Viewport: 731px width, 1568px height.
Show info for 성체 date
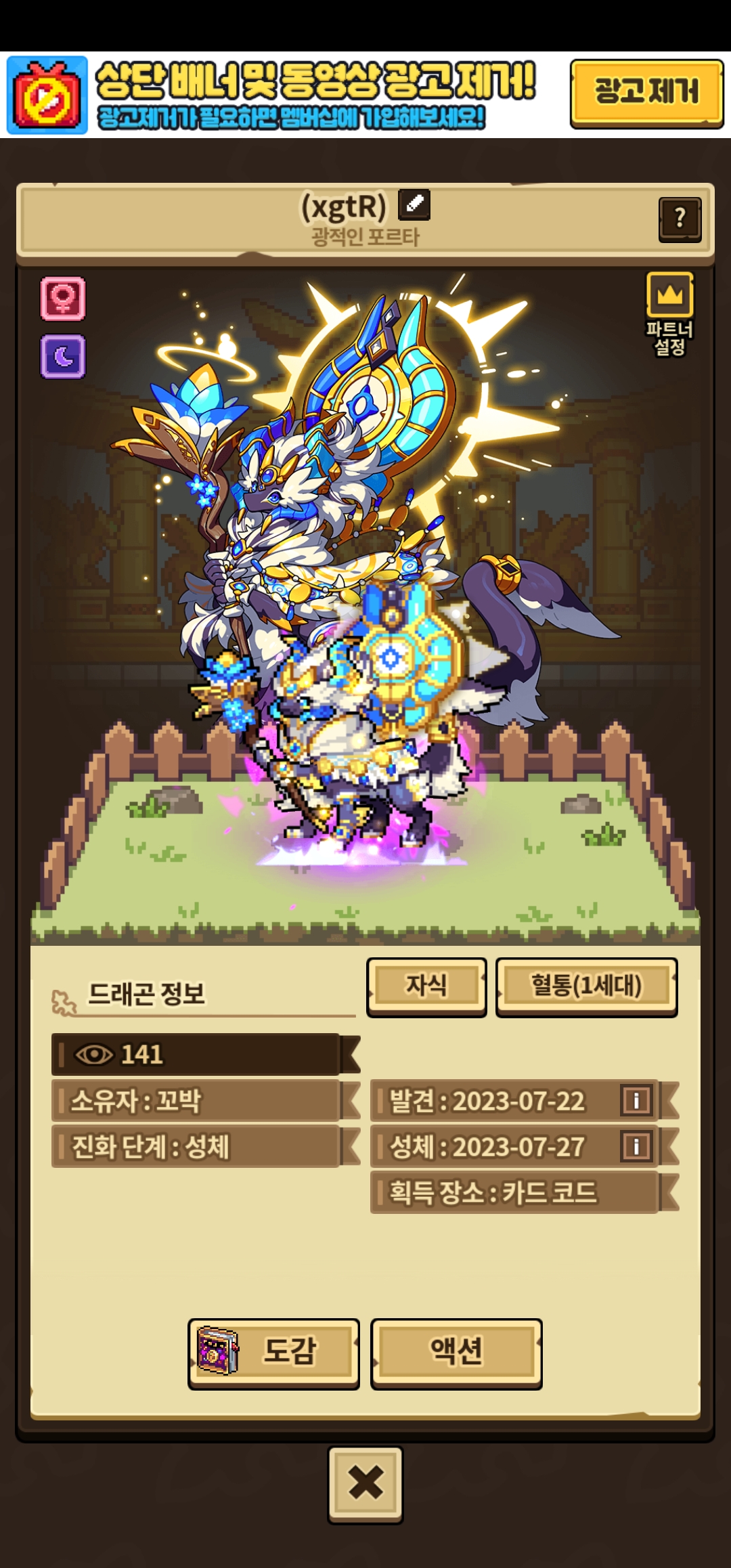coord(636,1146)
